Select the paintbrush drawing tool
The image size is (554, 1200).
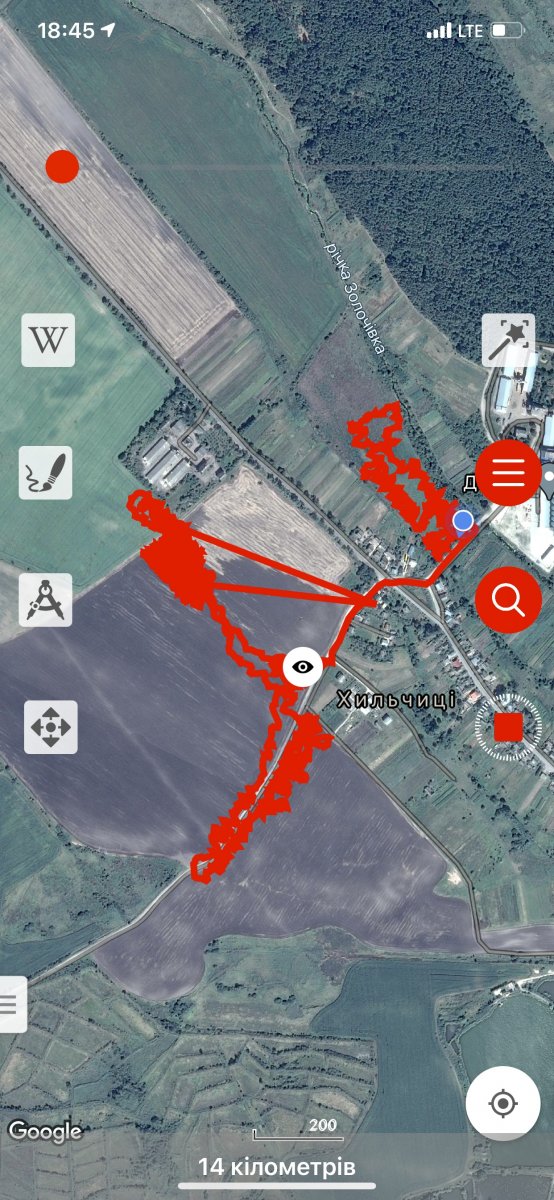pyautogui.click(x=46, y=473)
